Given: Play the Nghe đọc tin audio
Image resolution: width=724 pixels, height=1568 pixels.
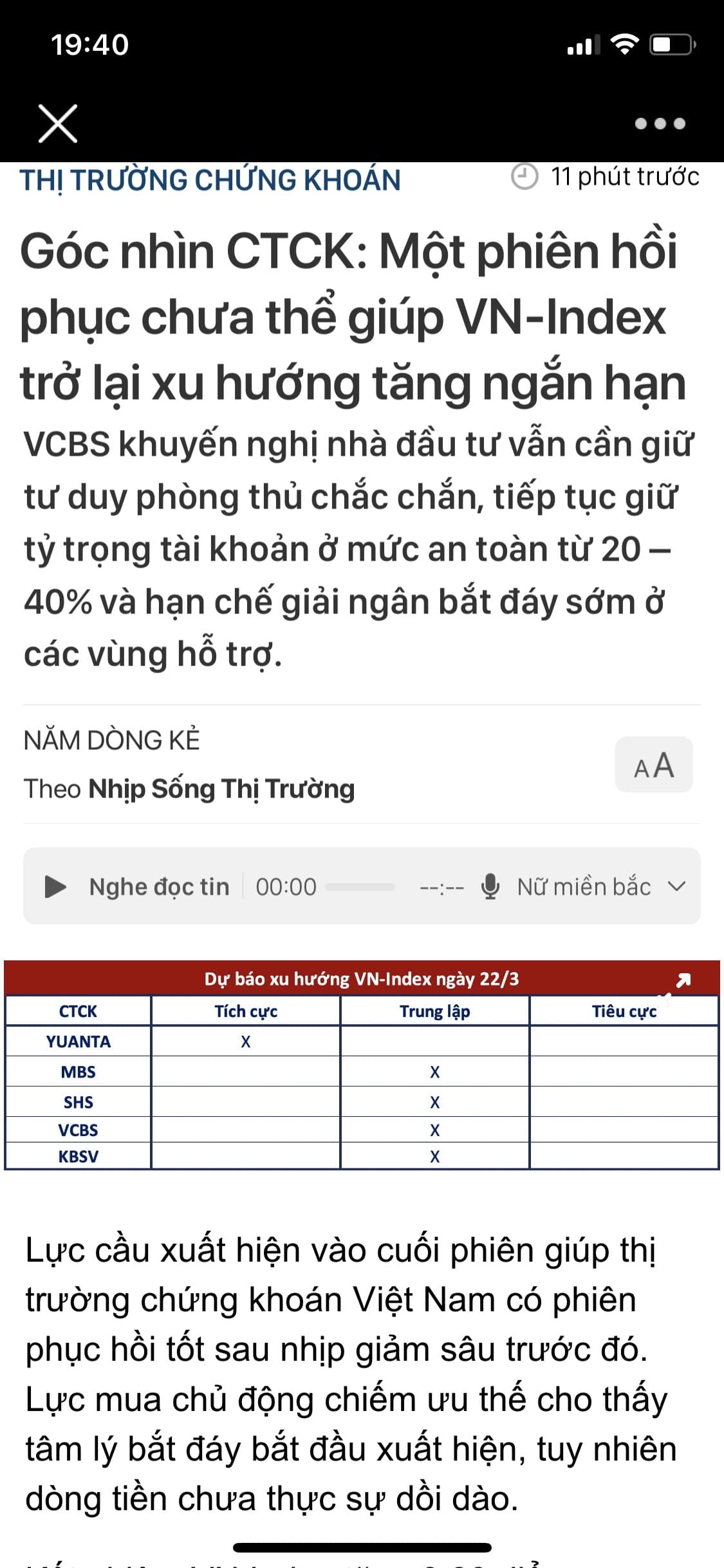Looking at the screenshot, I should (55, 886).
